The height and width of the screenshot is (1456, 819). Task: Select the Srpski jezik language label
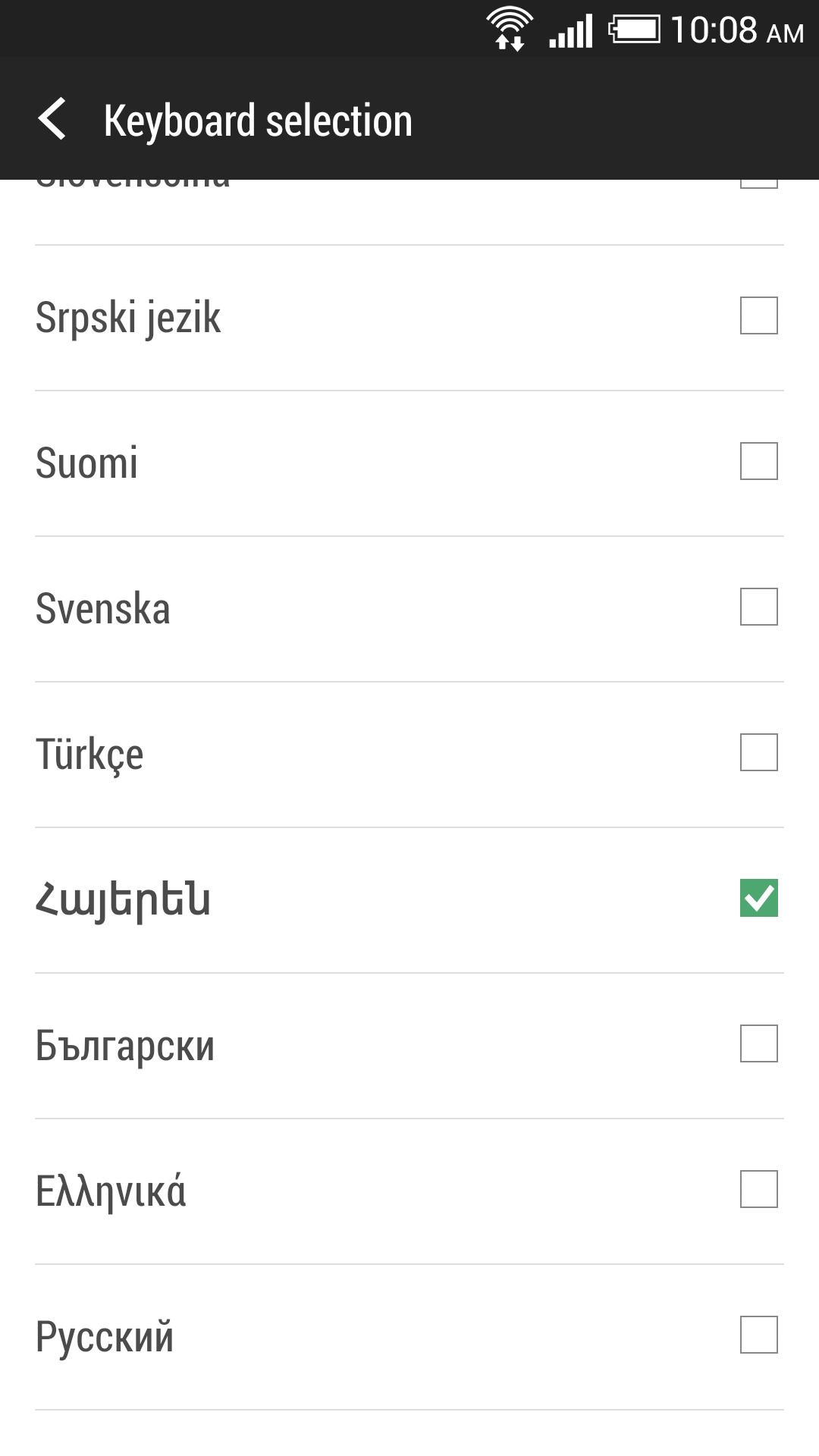tap(129, 318)
